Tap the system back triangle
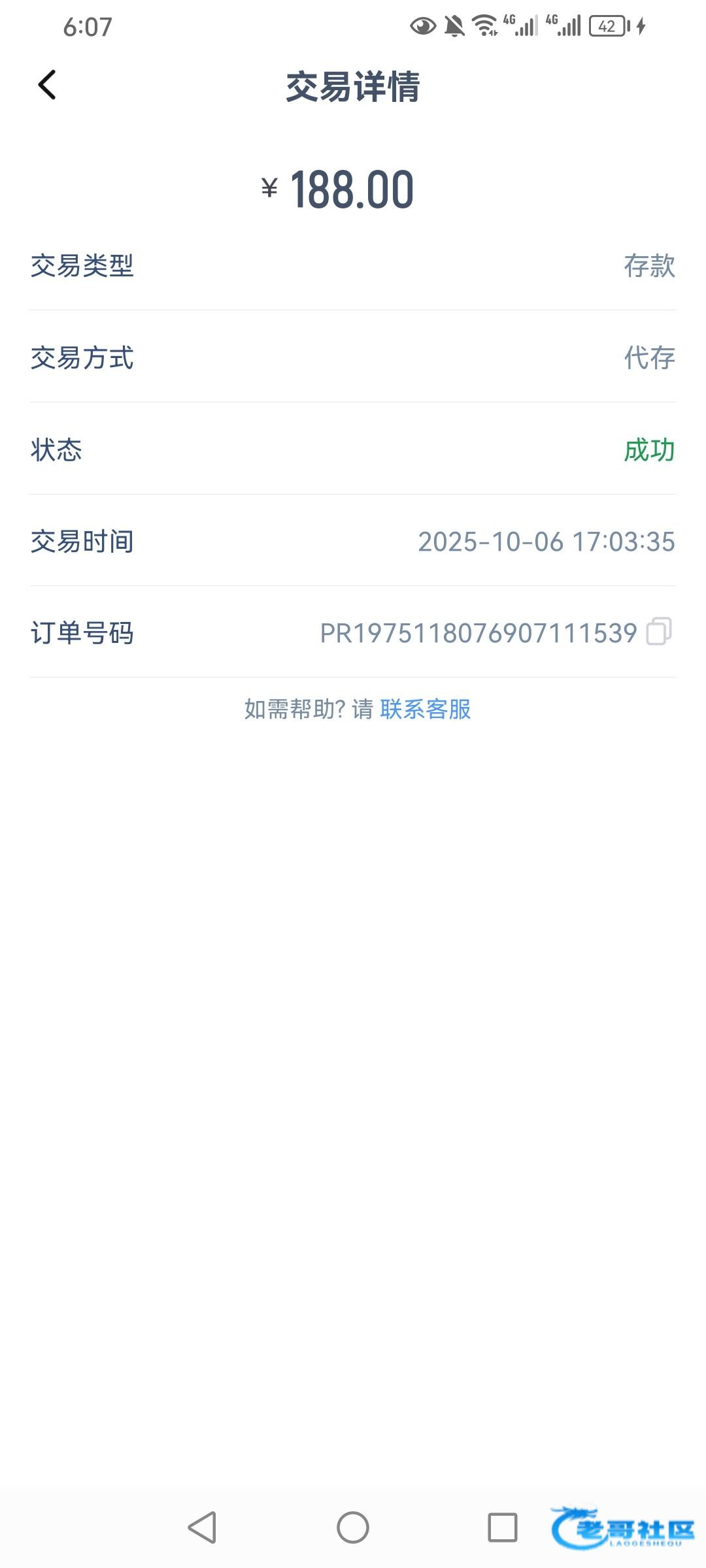This screenshot has height=1568, width=706. tap(203, 1527)
